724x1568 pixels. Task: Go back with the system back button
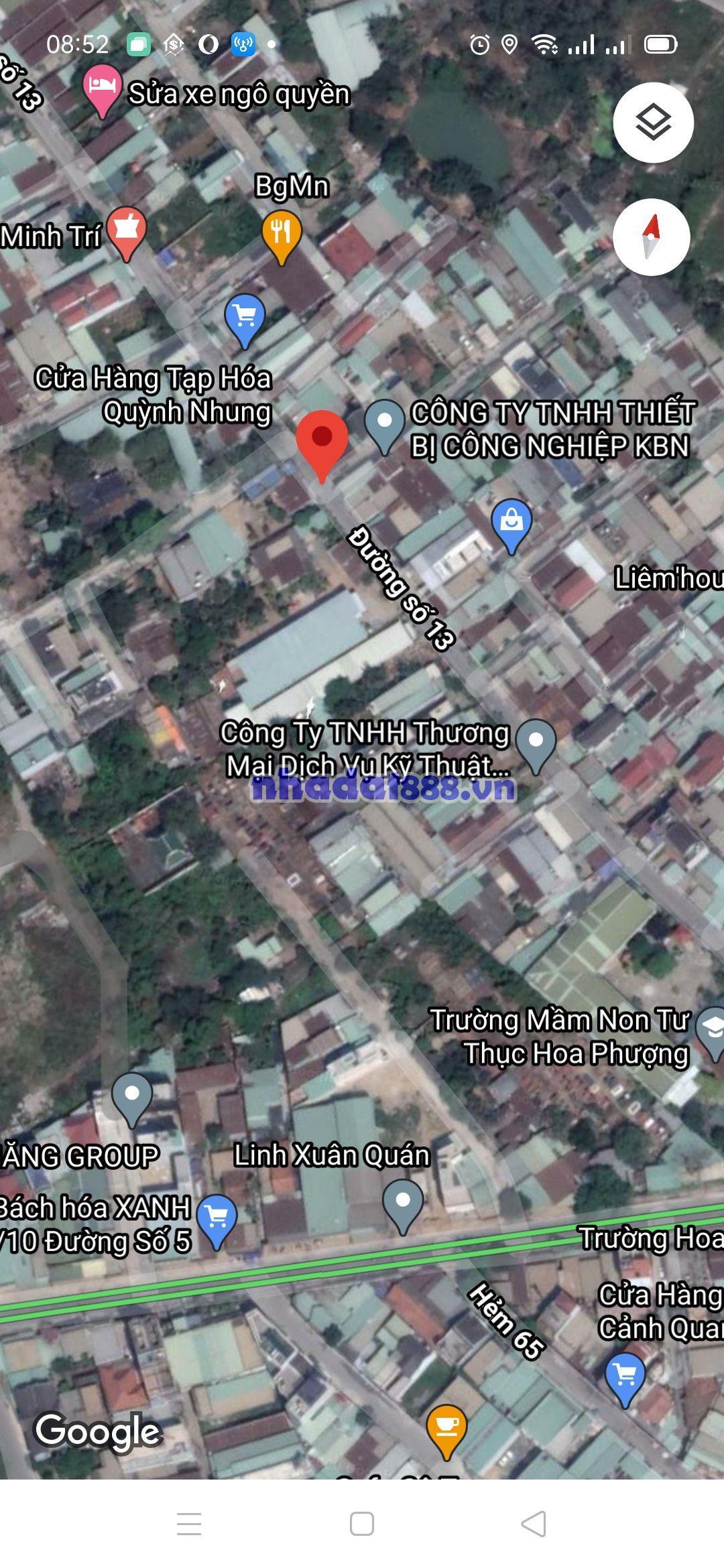[x=534, y=1524]
